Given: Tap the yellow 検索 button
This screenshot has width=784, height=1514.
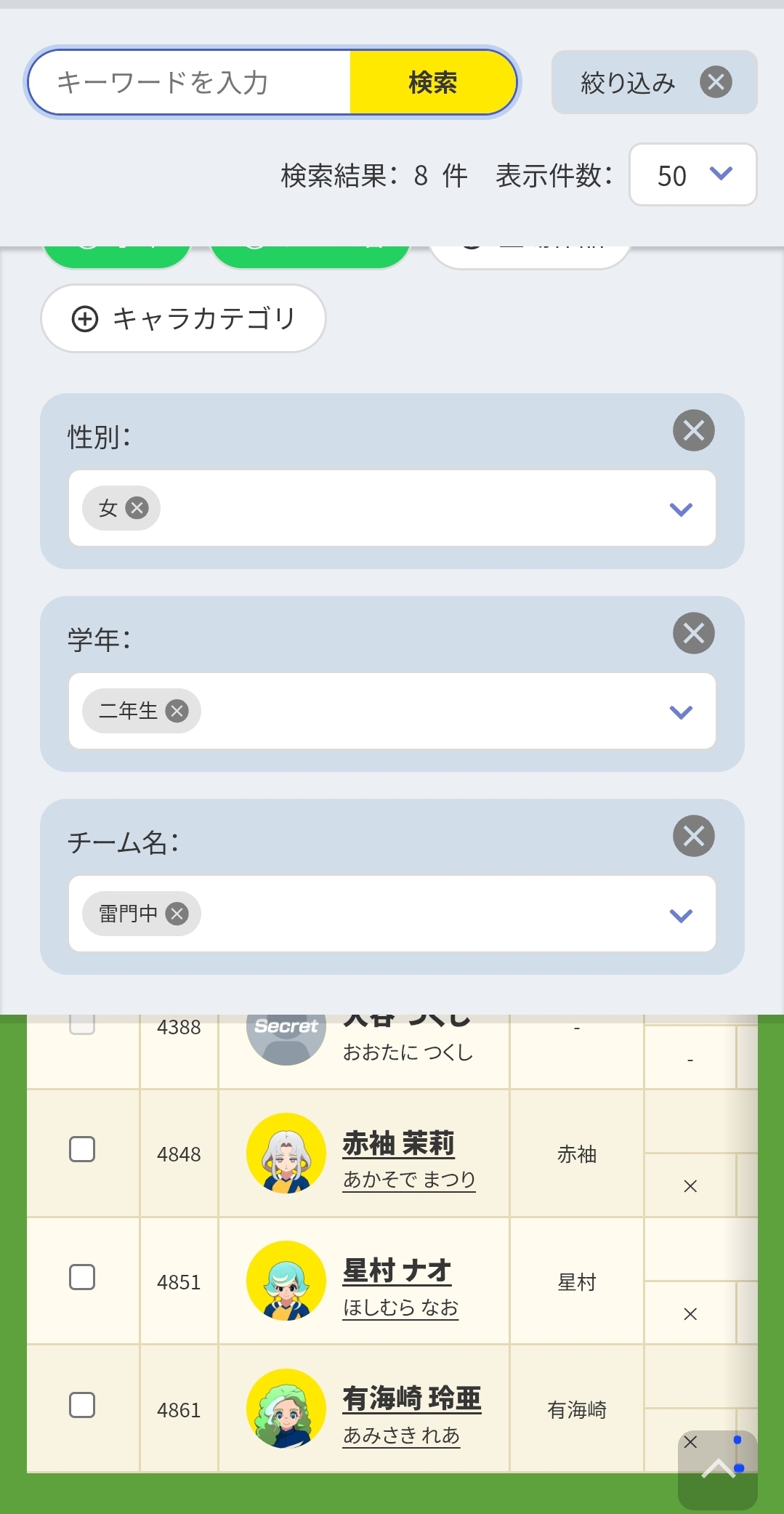Looking at the screenshot, I should click(432, 82).
